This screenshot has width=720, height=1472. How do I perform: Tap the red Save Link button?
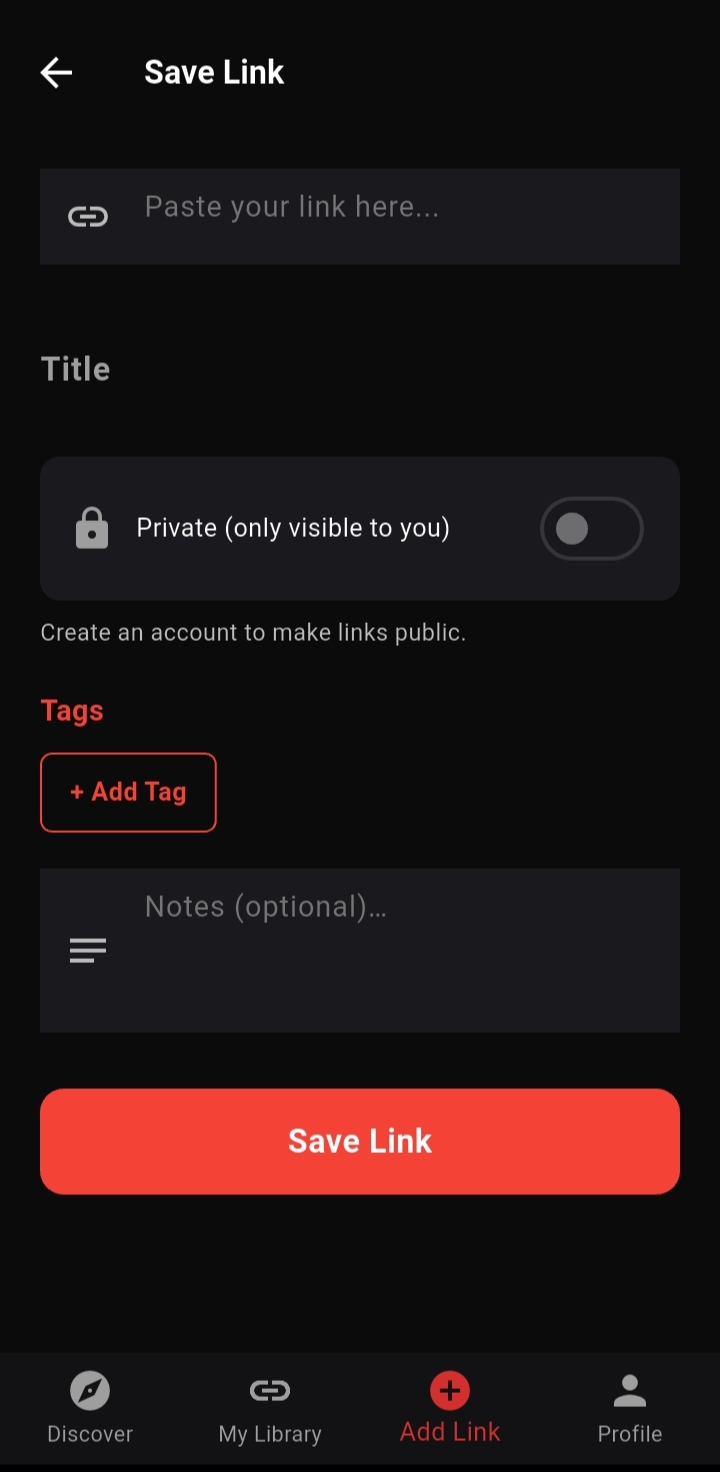point(360,1141)
